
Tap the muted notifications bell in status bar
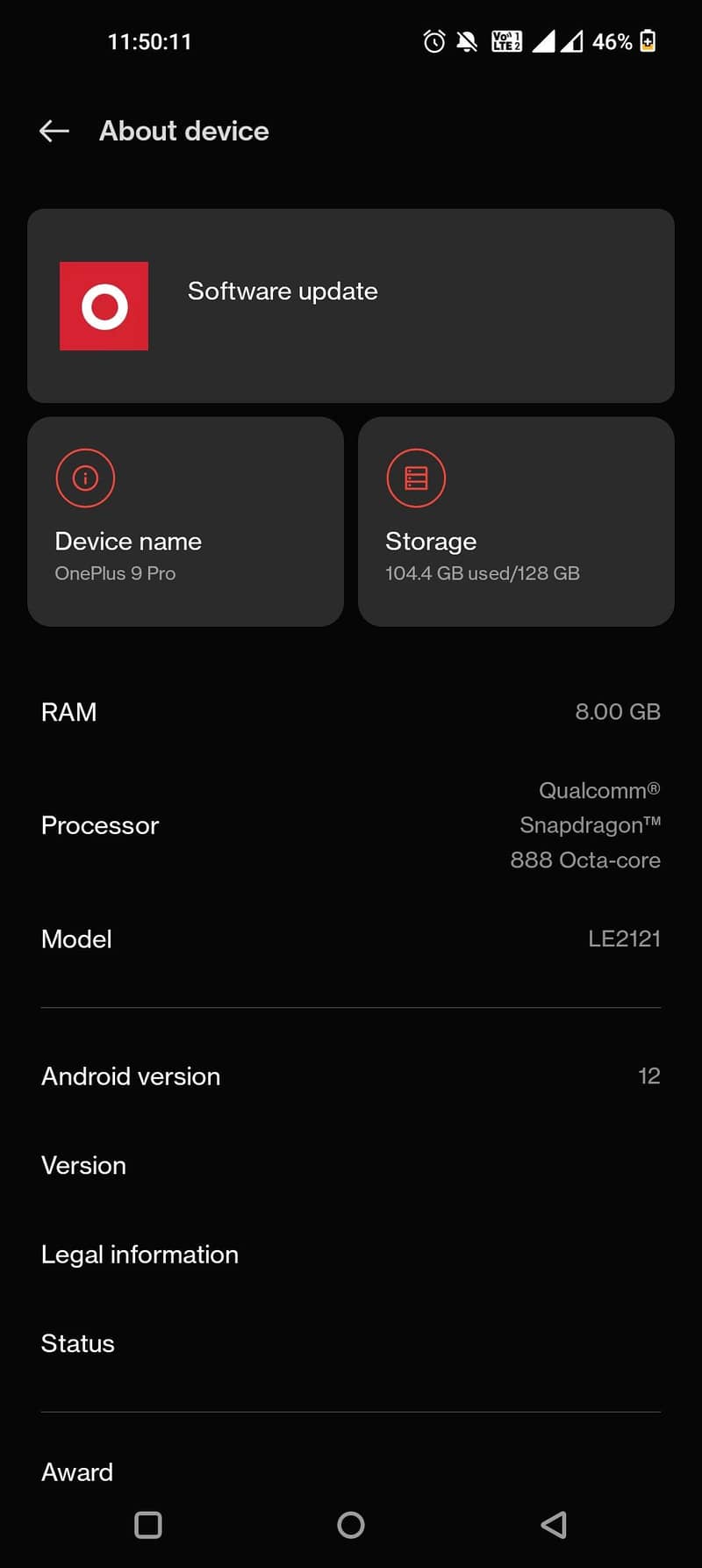click(x=467, y=40)
